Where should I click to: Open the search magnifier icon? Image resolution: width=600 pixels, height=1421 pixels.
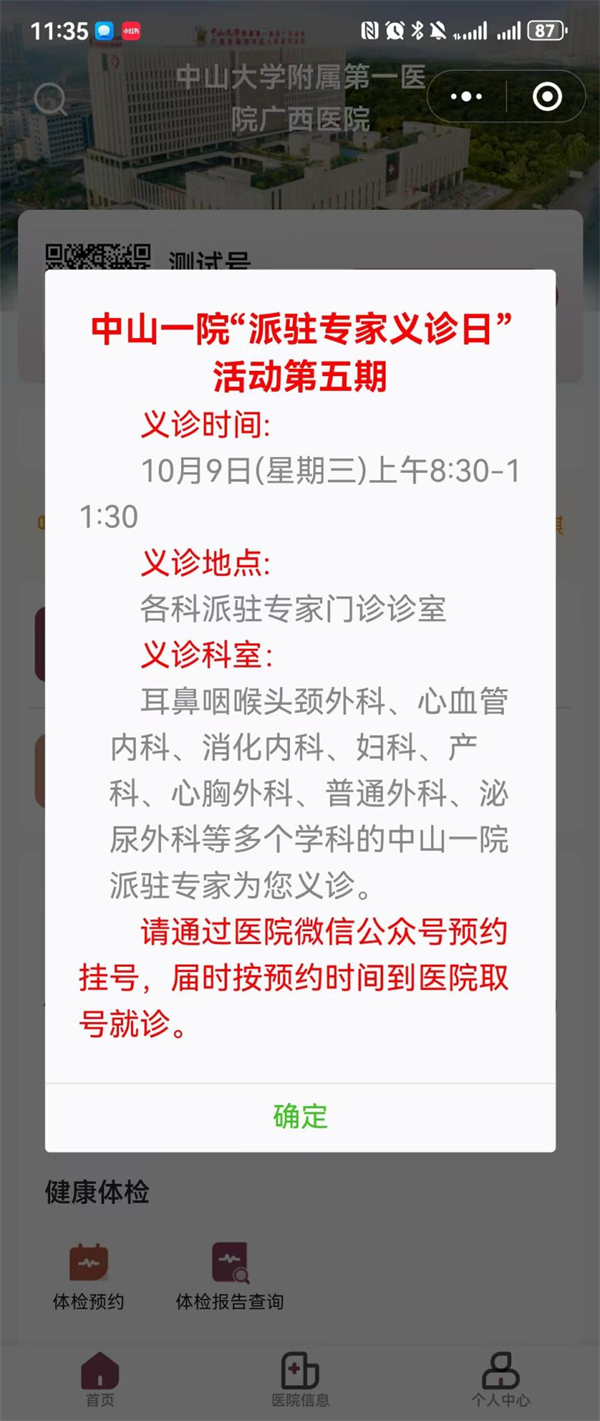point(50,99)
